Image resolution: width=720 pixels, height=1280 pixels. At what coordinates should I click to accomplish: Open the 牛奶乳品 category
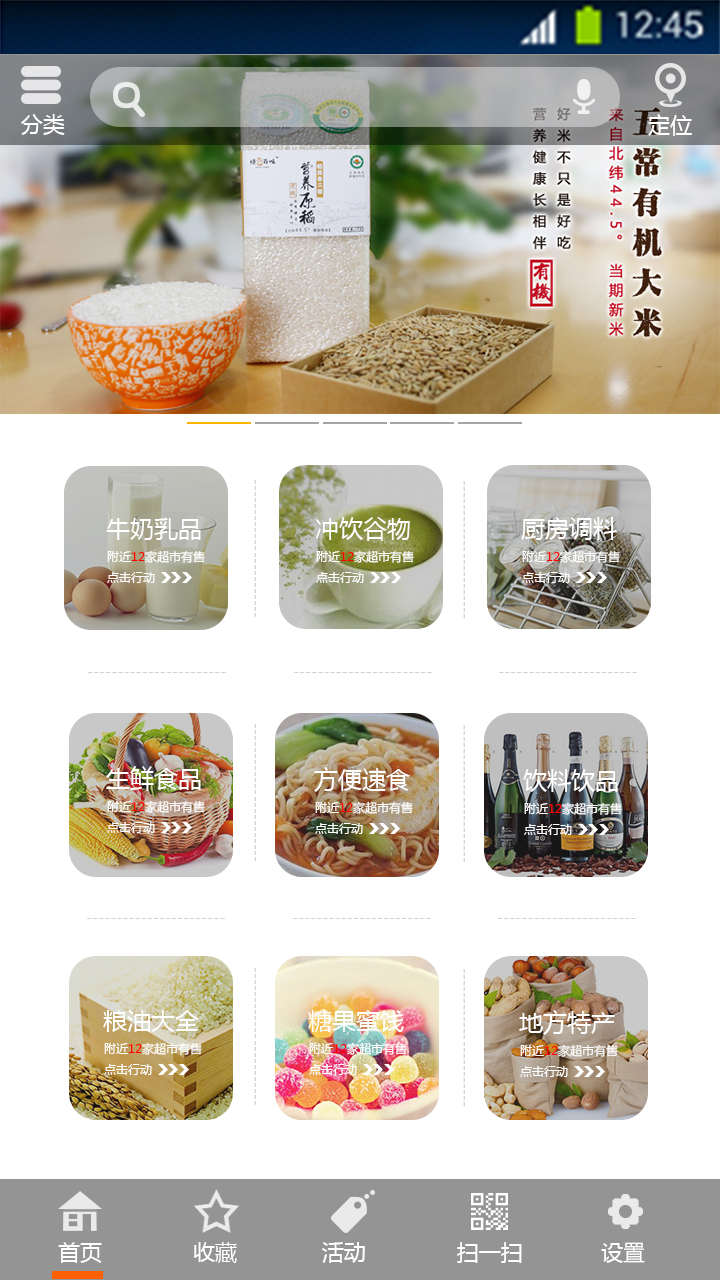coord(146,548)
